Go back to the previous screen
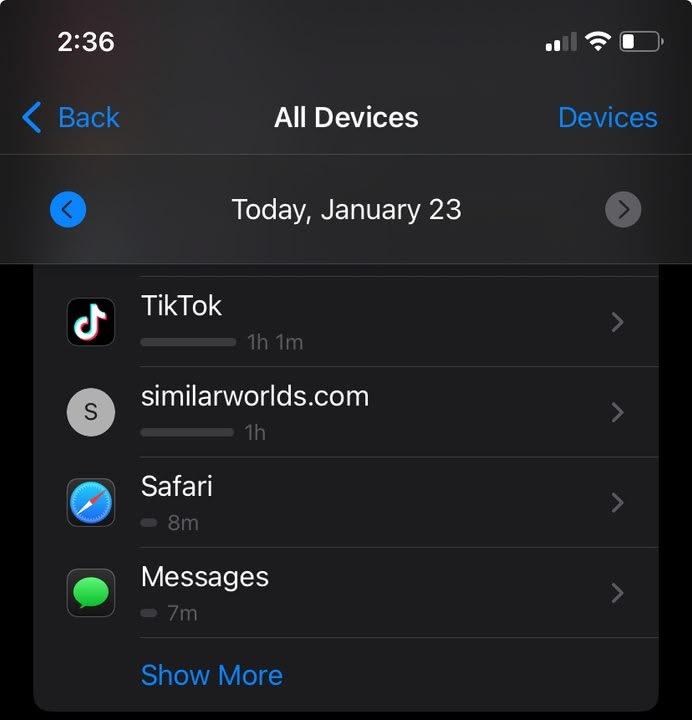 pos(71,118)
